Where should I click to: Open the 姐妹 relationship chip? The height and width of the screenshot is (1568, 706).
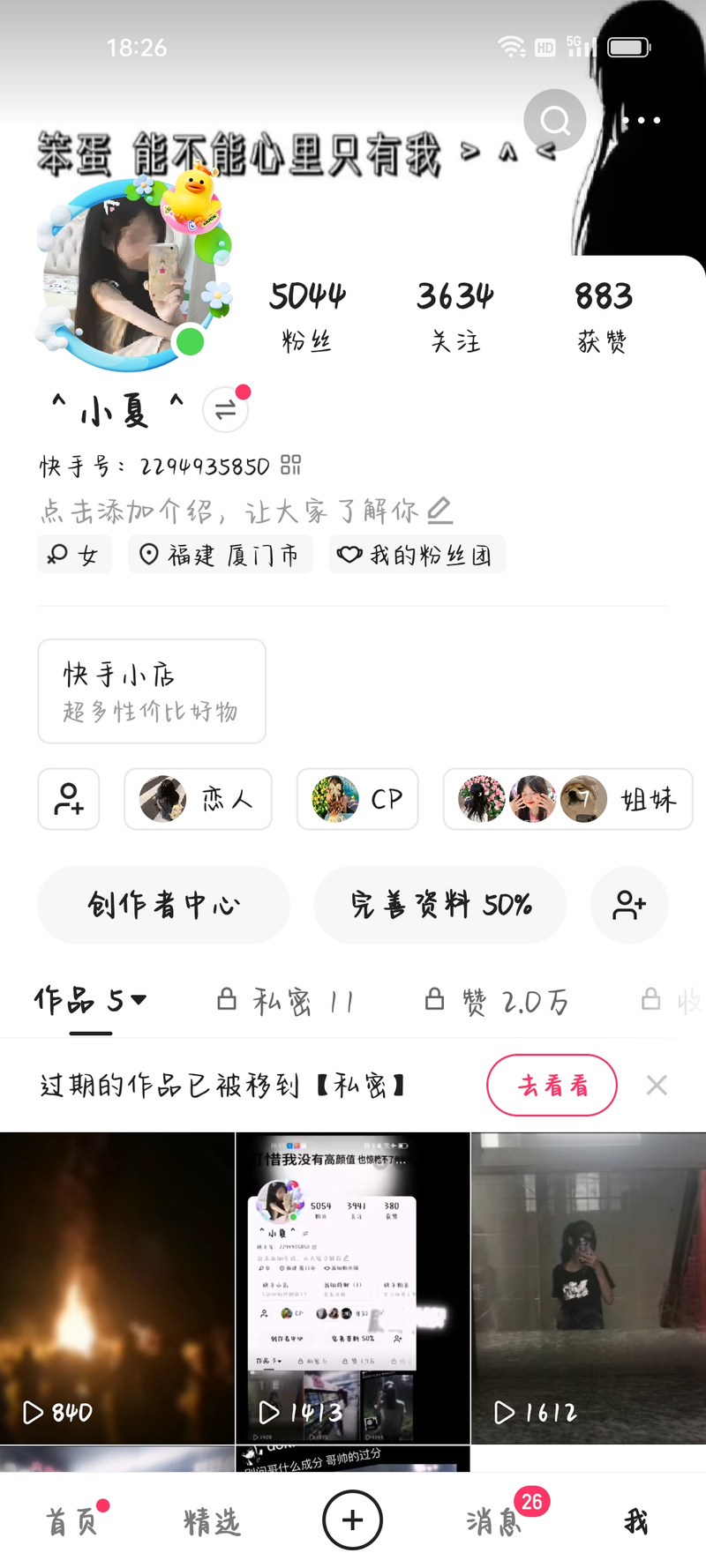(567, 799)
